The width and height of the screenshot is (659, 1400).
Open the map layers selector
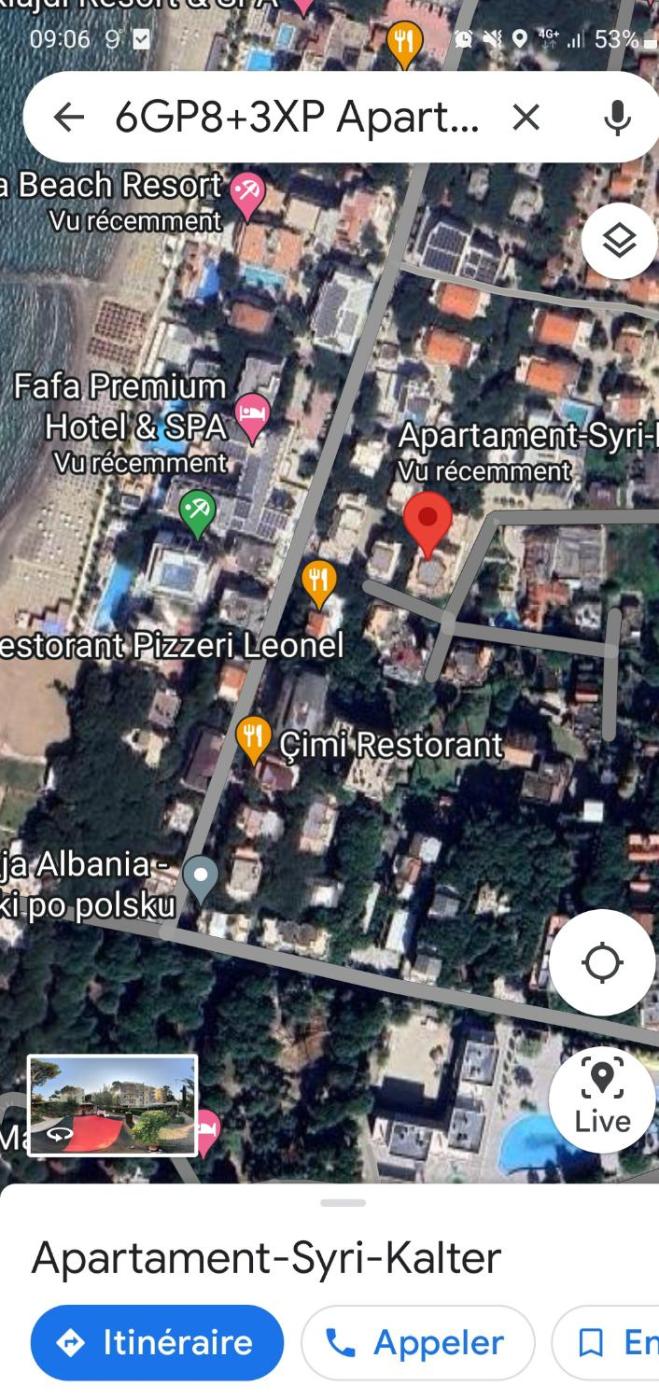[619, 241]
